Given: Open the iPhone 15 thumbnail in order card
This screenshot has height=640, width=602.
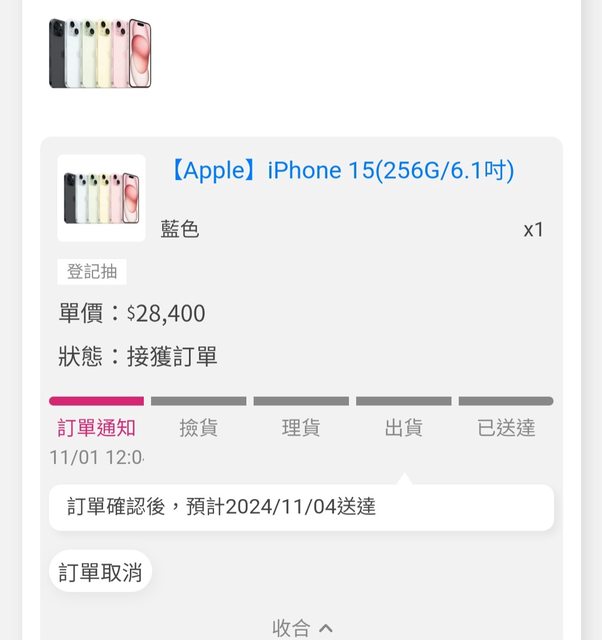Looking at the screenshot, I should click(101, 198).
